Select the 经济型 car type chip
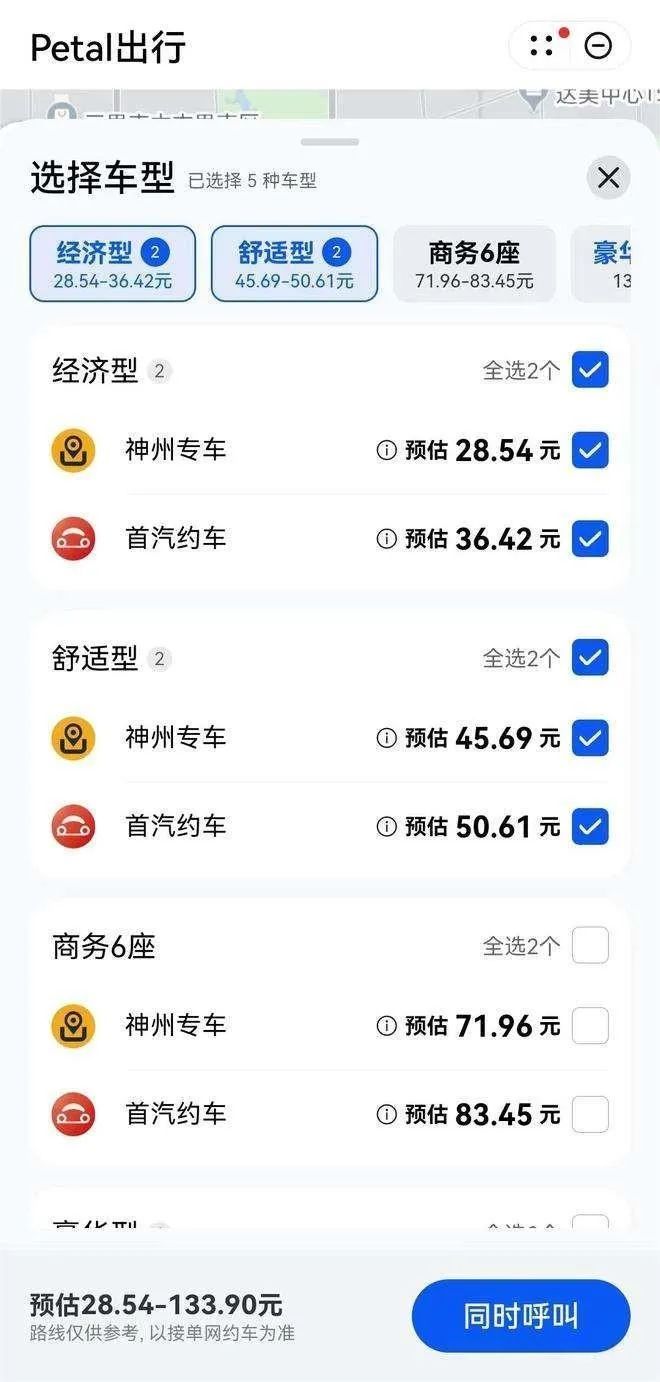This screenshot has height=1382, width=660. (x=112, y=263)
